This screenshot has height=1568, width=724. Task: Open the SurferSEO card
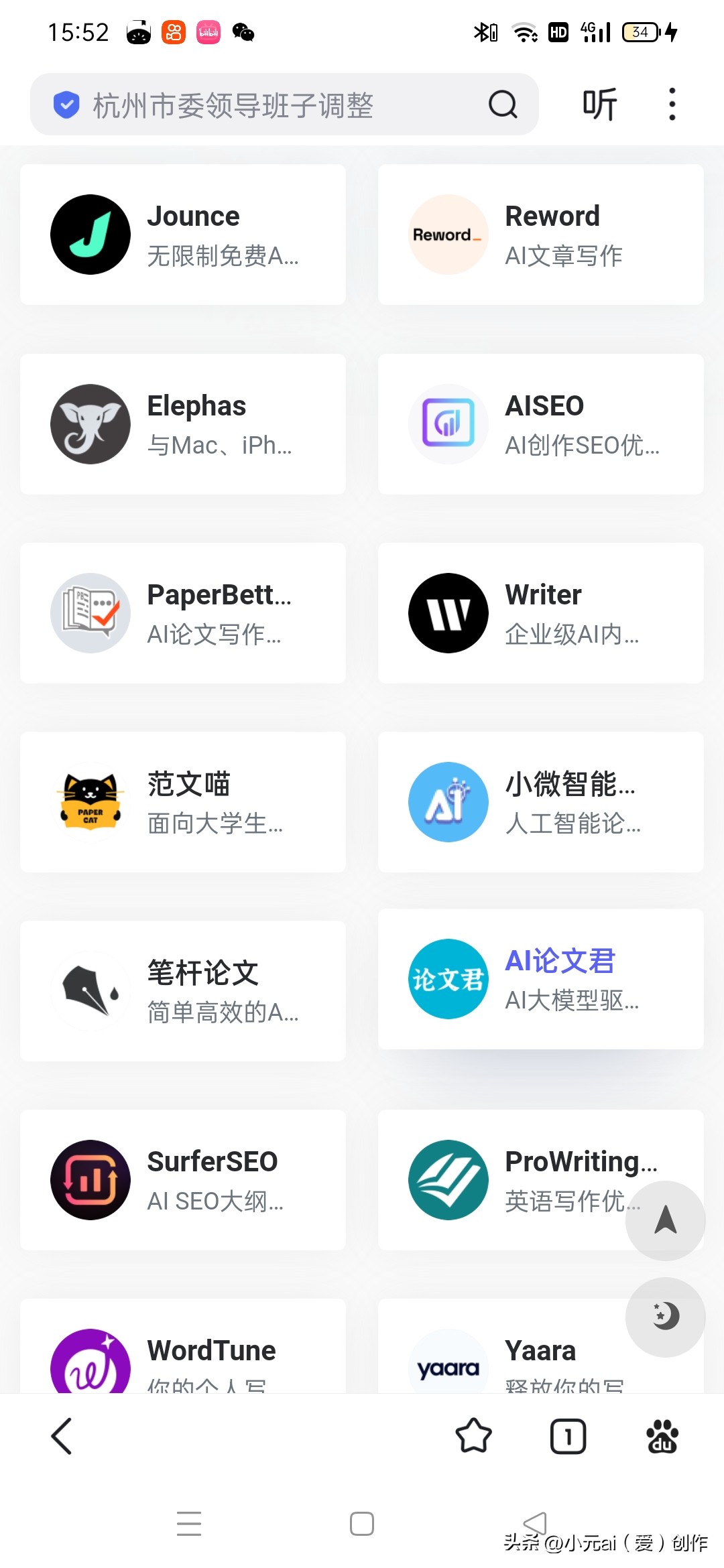pos(183,1180)
